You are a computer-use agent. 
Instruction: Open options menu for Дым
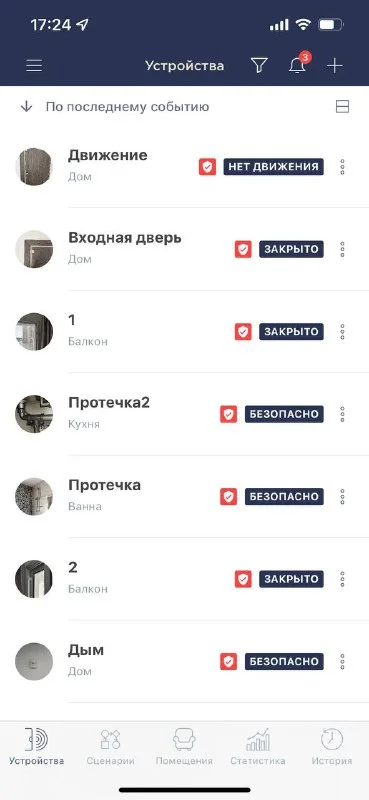point(342,661)
